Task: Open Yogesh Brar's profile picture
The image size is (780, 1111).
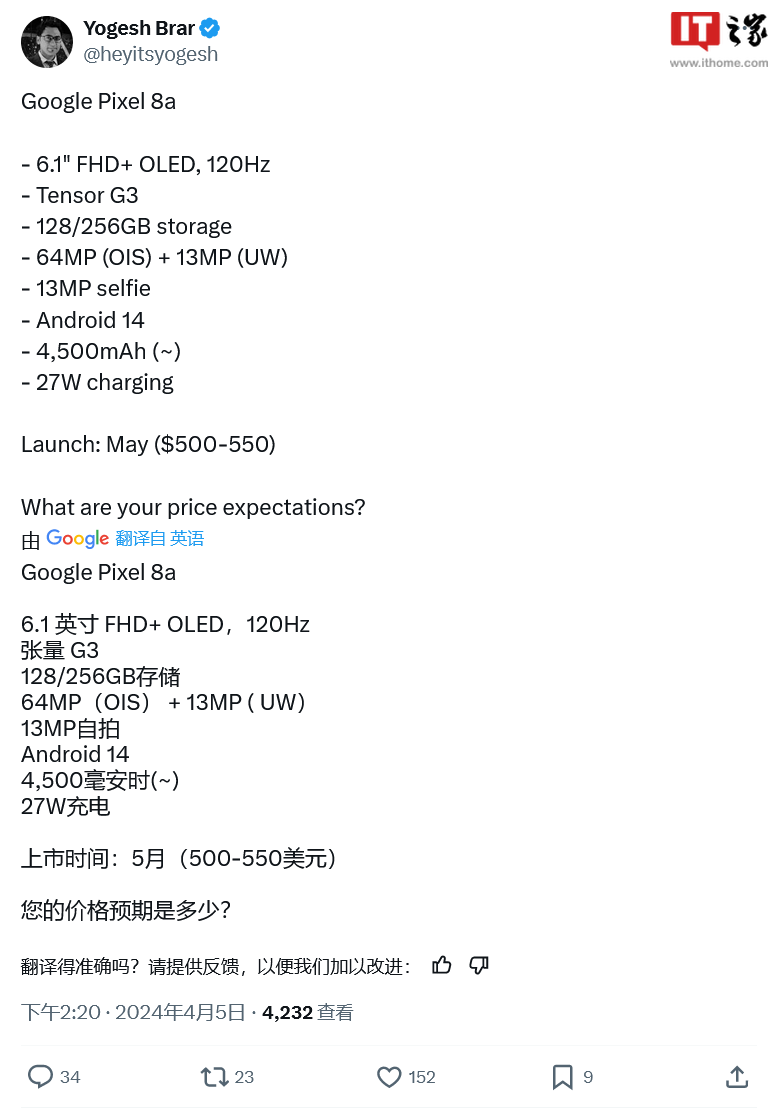Action: 47,41
